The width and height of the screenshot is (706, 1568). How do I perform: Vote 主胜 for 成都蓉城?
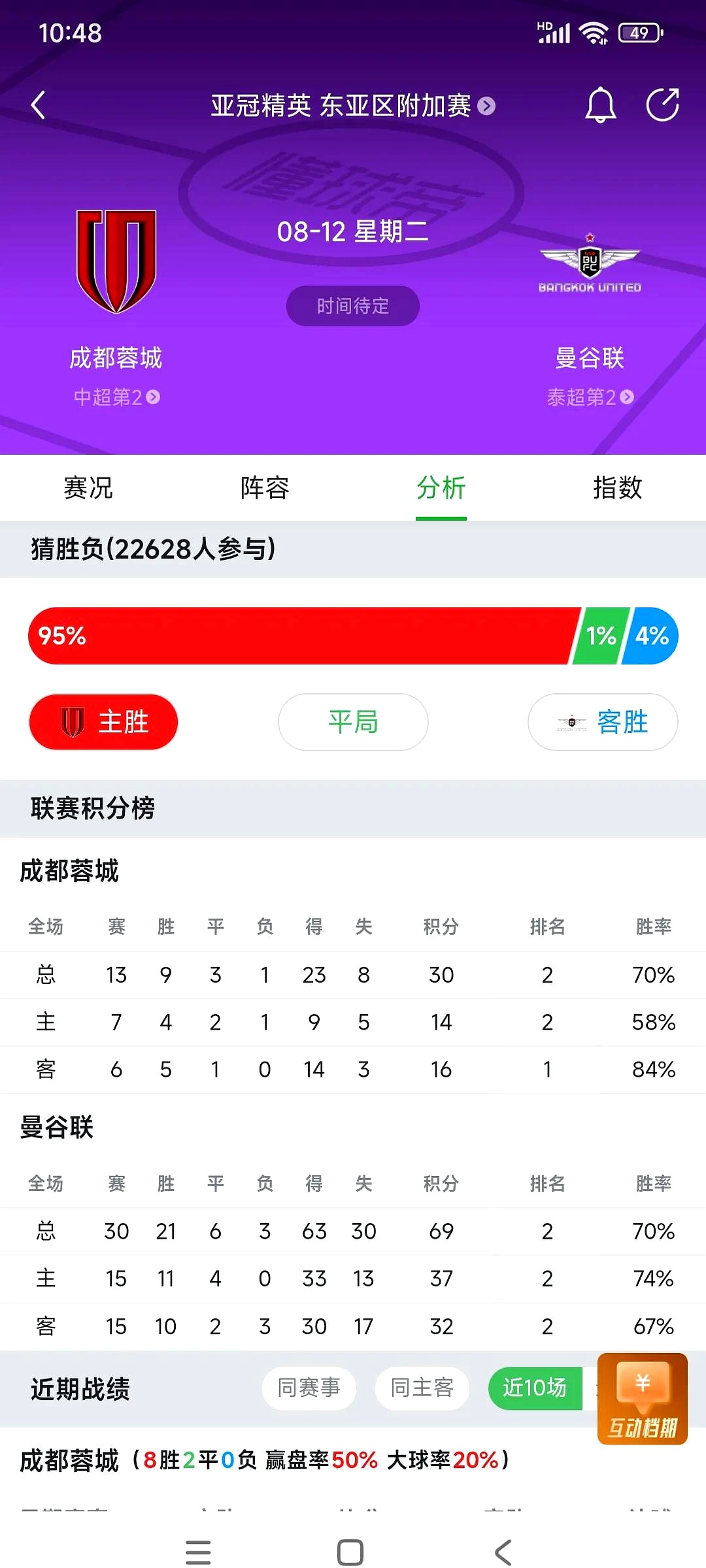(x=103, y=722)
